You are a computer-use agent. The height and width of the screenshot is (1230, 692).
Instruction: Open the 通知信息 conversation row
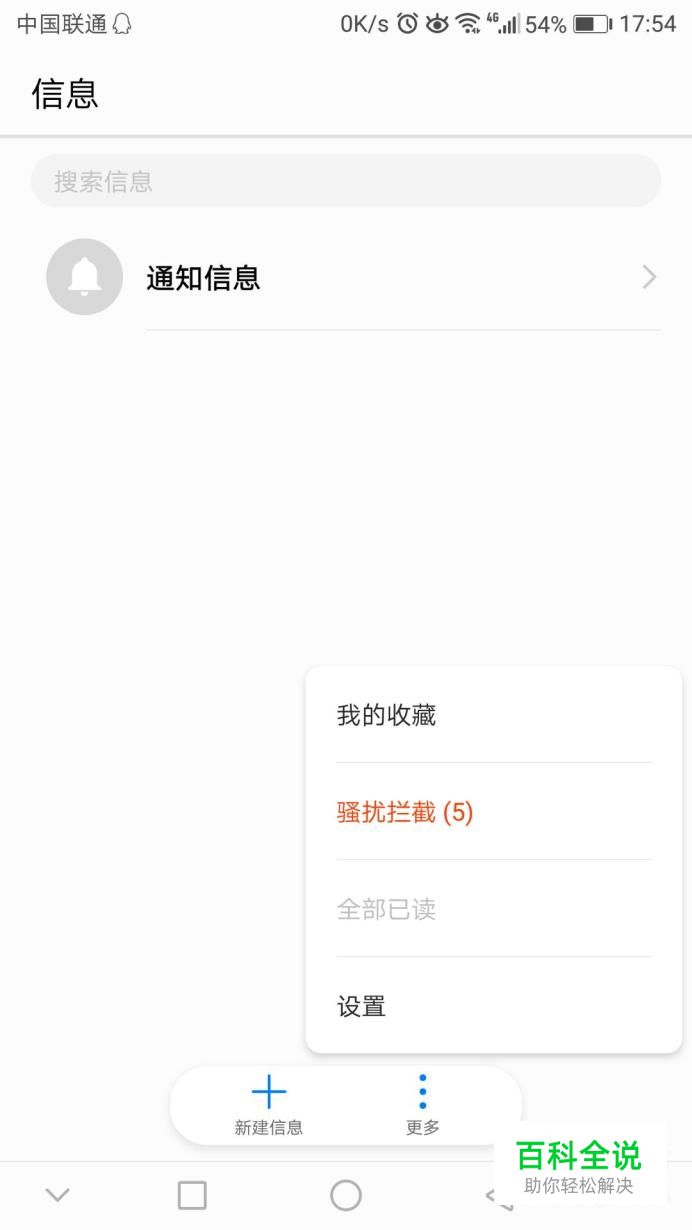tap(353, 278)
